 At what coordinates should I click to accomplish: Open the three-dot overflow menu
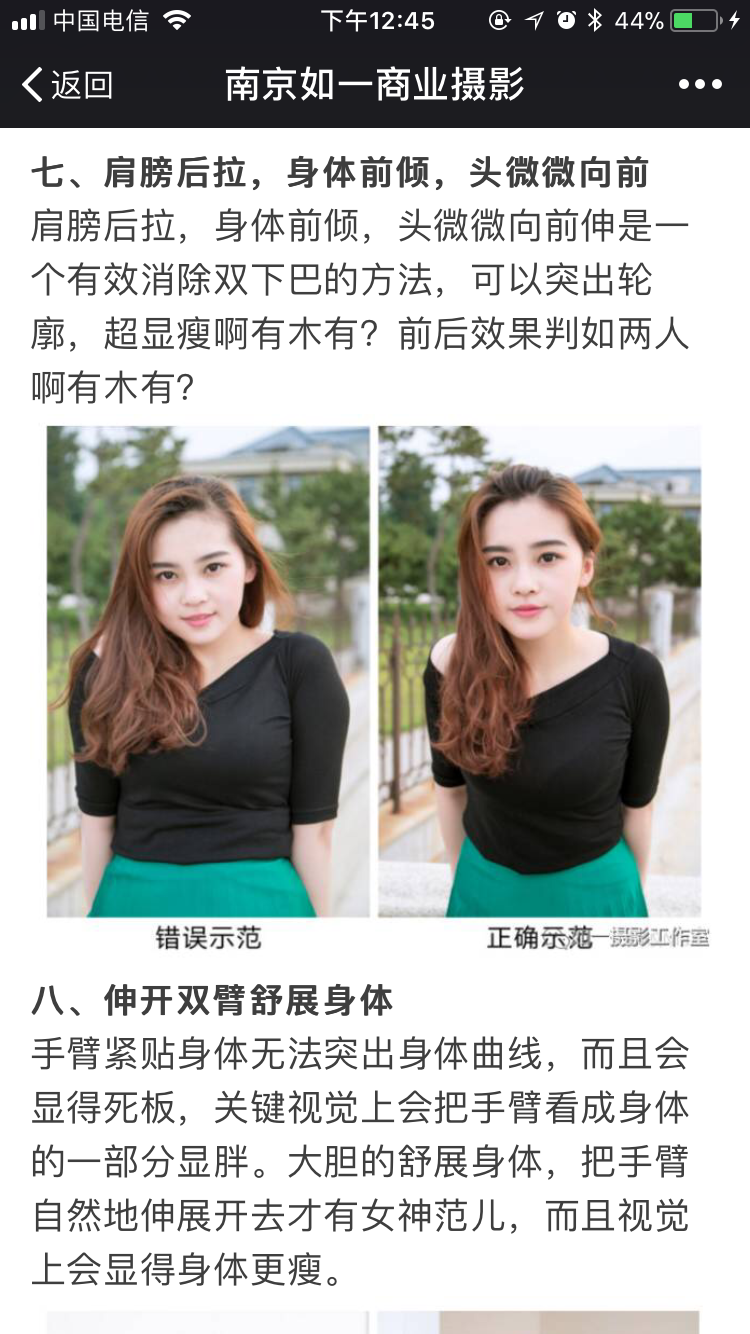700,85
